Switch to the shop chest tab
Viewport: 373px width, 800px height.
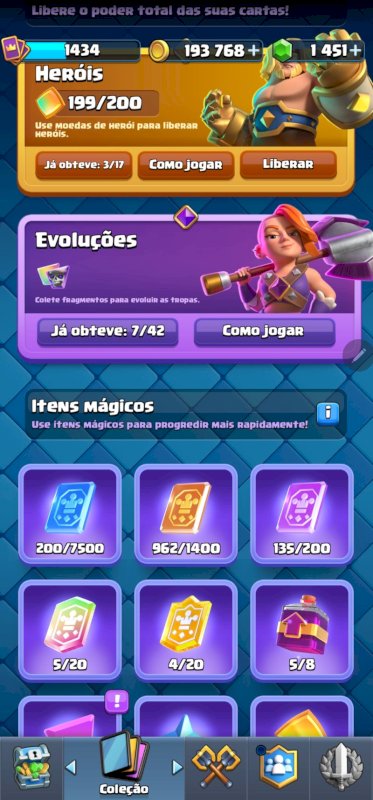coord(30,767)
